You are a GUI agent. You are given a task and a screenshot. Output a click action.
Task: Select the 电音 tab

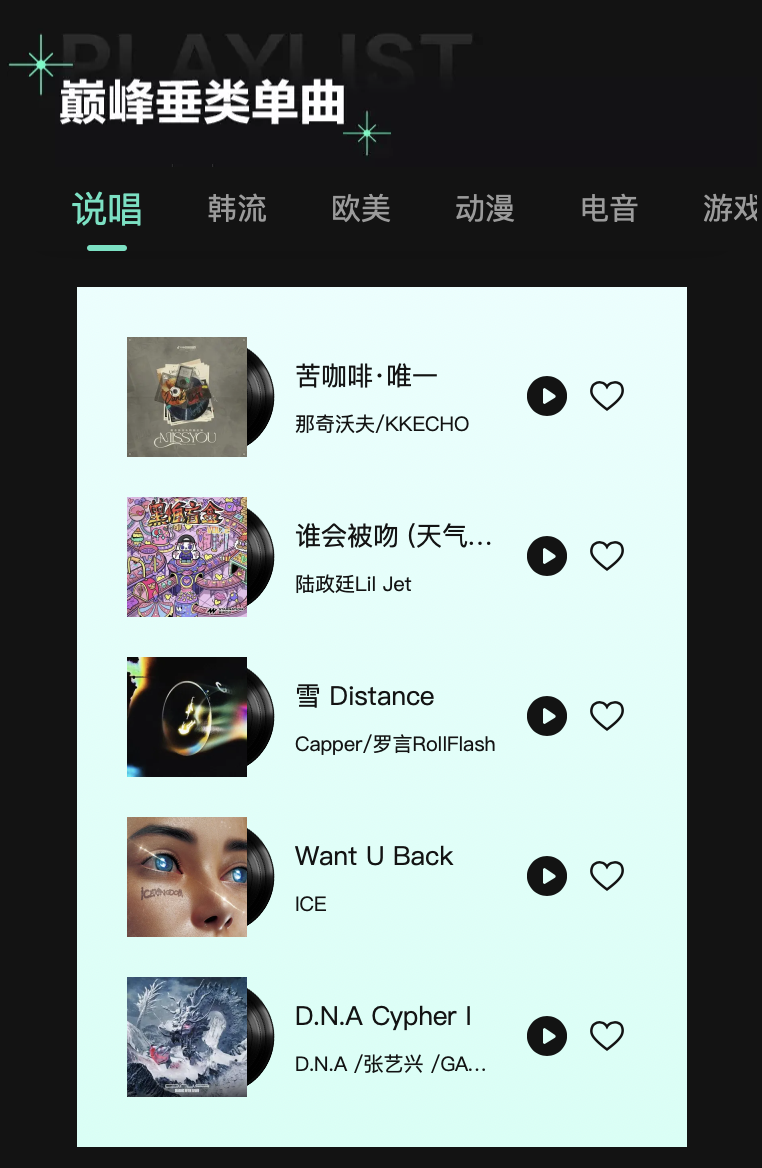pyautogui.click(x=609, y=209)
